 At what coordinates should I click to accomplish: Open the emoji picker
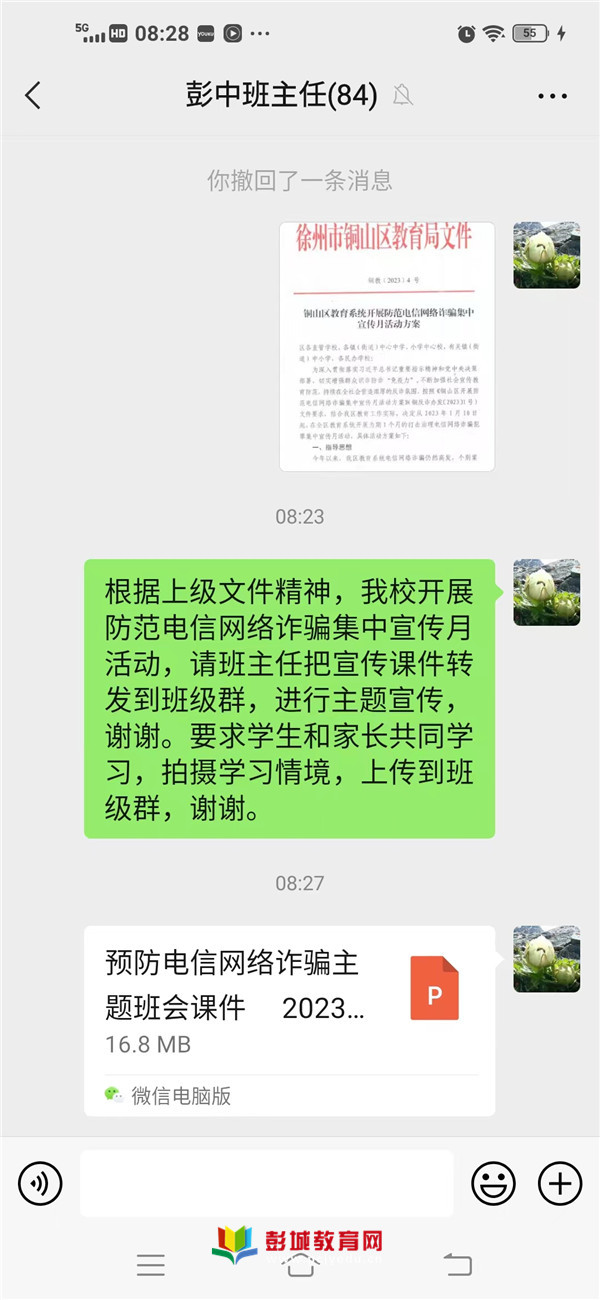coord(493,1184)
